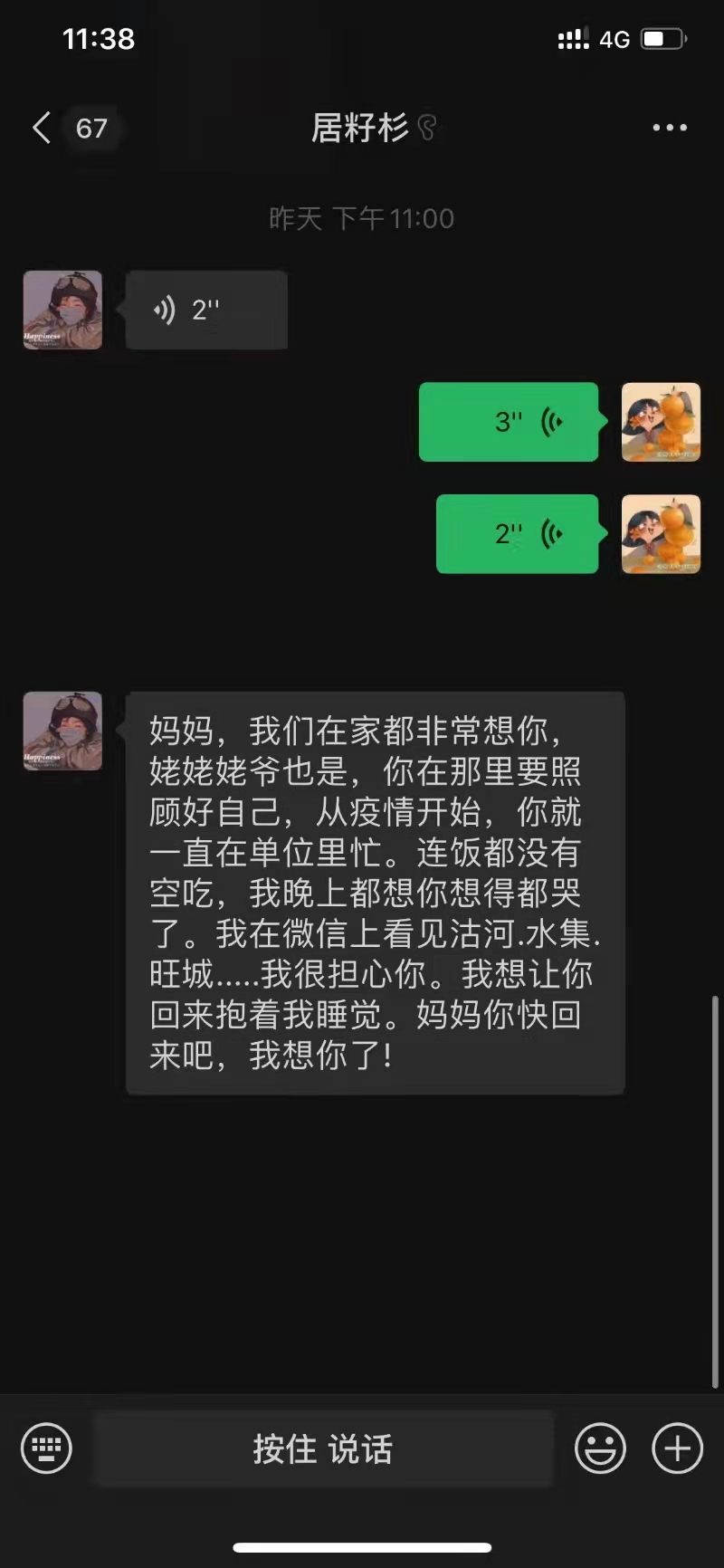Open the plus attachments menu
Screen dimensions: 724x1568
click(x=677, y=1448)
